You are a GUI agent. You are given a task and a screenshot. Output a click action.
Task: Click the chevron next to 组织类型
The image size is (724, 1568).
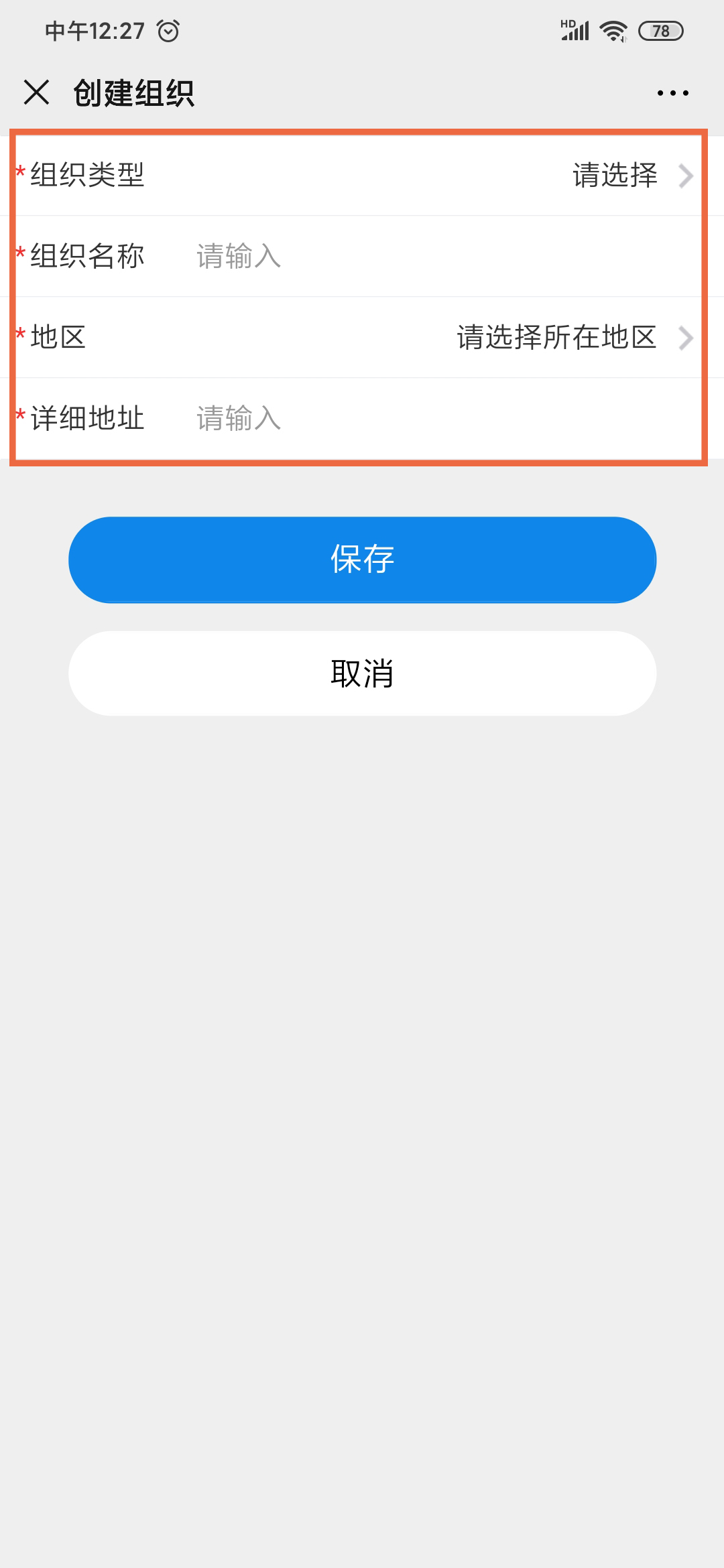pyautogui.click(x=686, y=176)
